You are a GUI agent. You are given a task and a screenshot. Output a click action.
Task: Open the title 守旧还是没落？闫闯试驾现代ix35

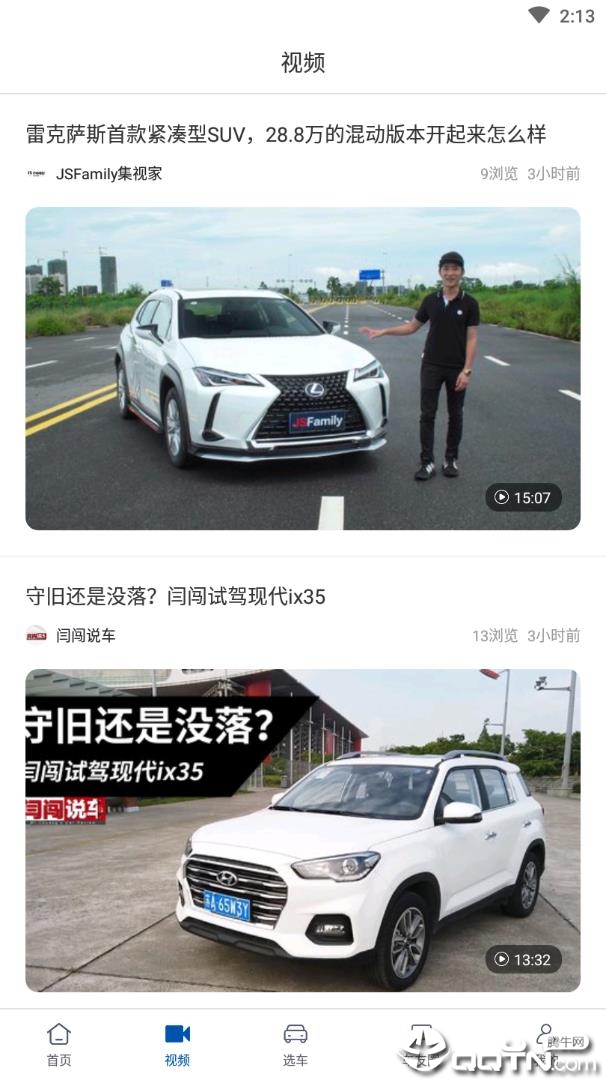click(176, 596)
